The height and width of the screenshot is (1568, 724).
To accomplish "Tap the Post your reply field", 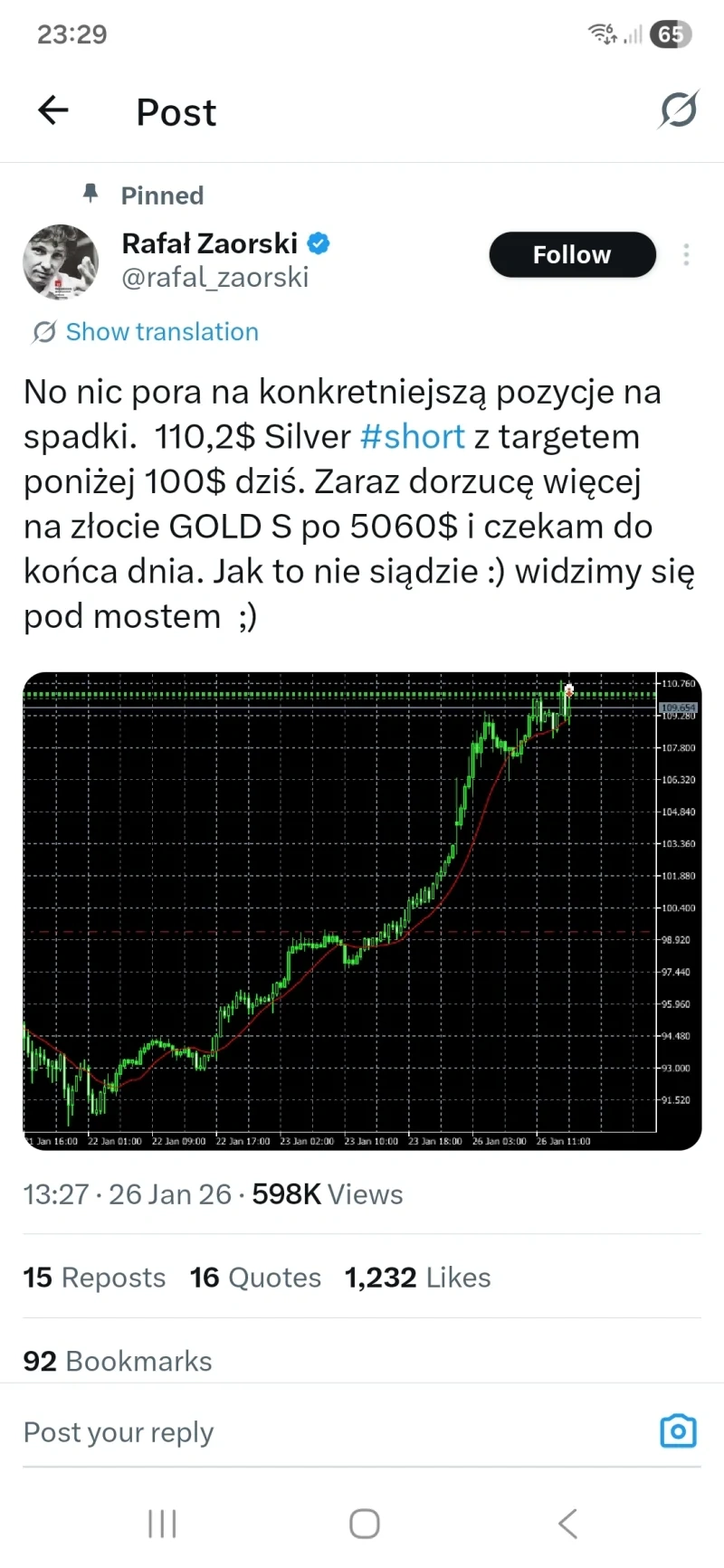I will (x=118, y=1430).
